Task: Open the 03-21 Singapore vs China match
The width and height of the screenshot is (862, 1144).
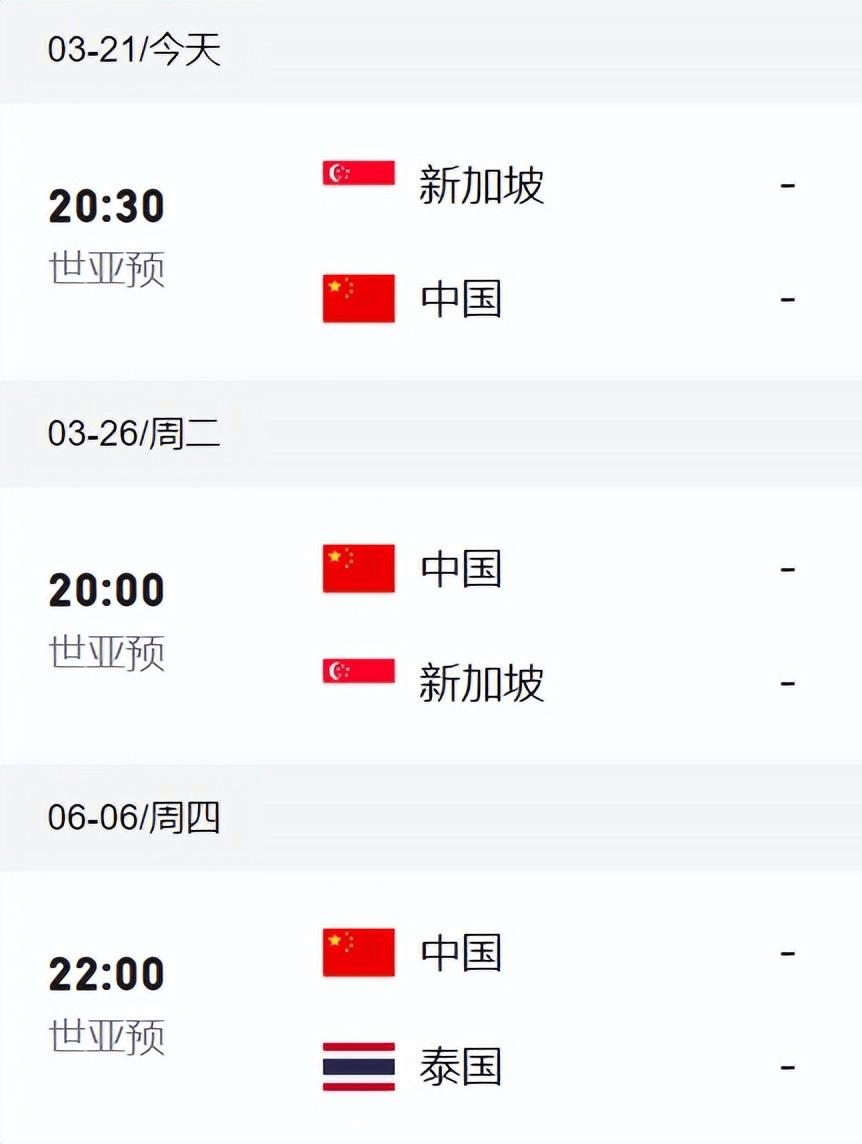Action: tap(430, 242)
